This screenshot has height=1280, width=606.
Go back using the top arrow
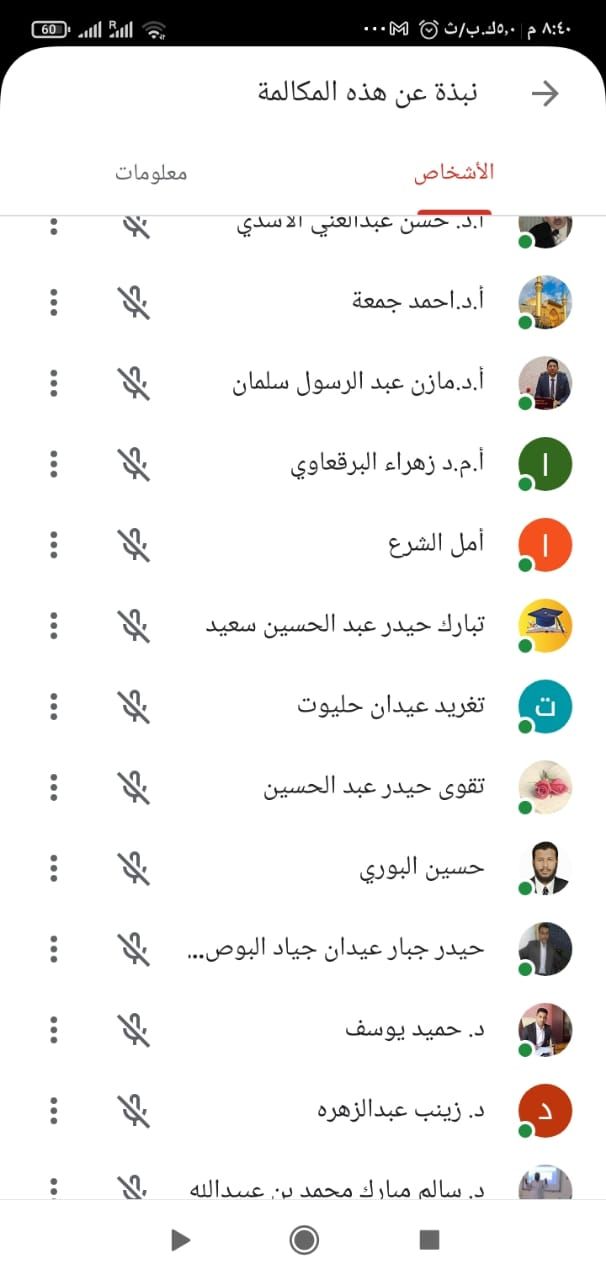pyautogui.click(x=545, y=93)
